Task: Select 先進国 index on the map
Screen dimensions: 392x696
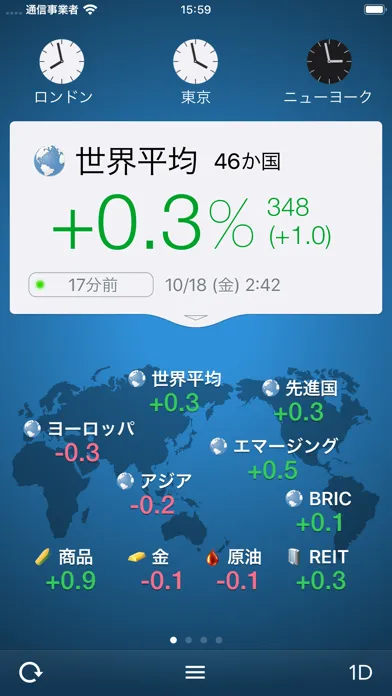Action: point(299,400)
